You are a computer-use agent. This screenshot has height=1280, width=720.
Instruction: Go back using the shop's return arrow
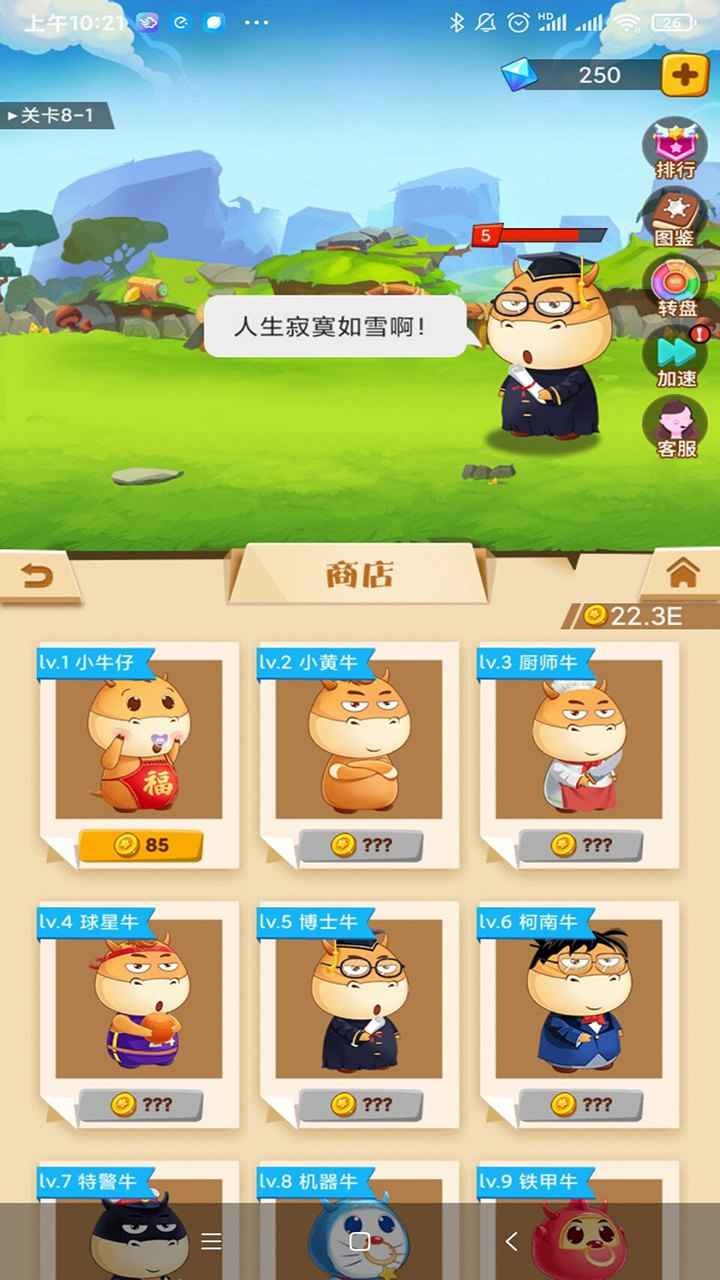(38, 578)
